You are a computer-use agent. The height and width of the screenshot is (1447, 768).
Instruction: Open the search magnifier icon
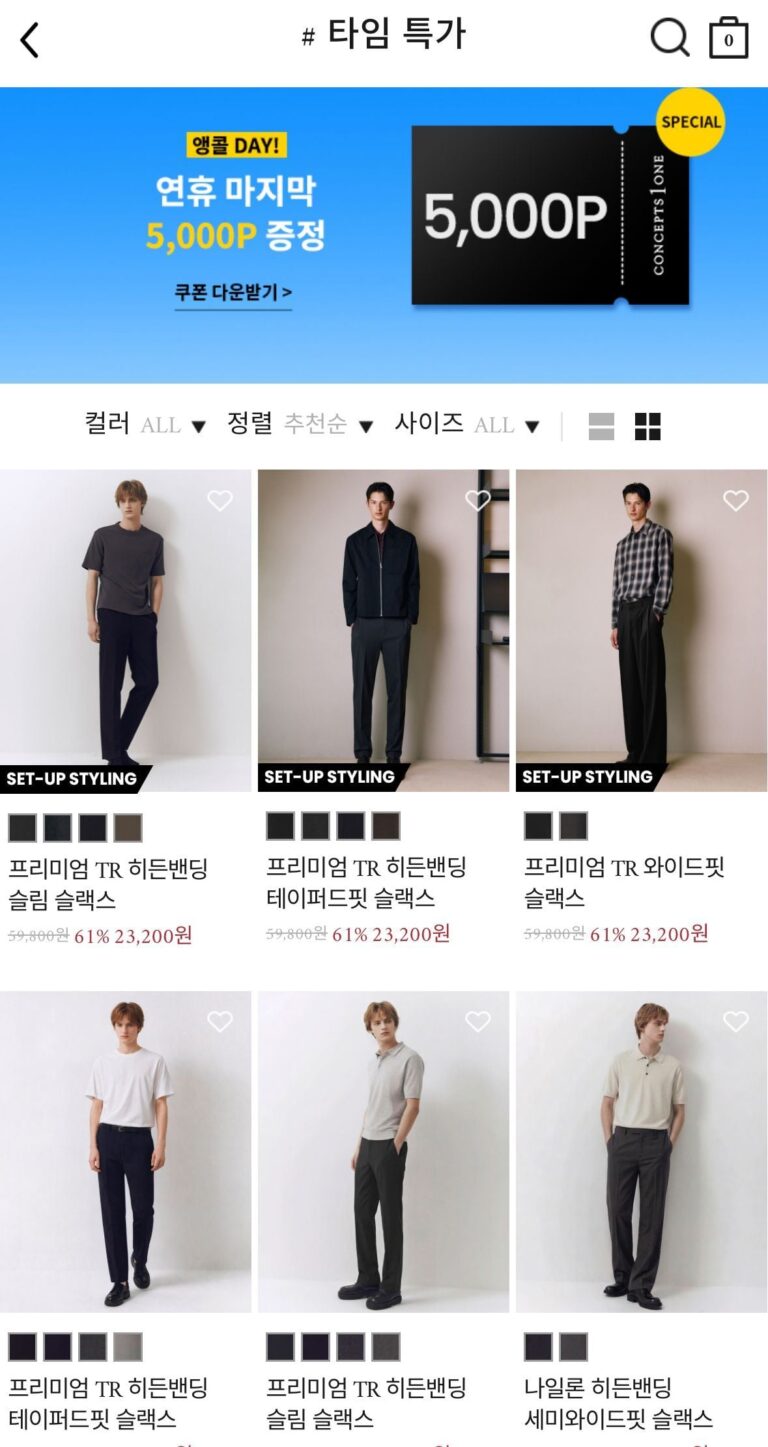click(x=669, y=39)
